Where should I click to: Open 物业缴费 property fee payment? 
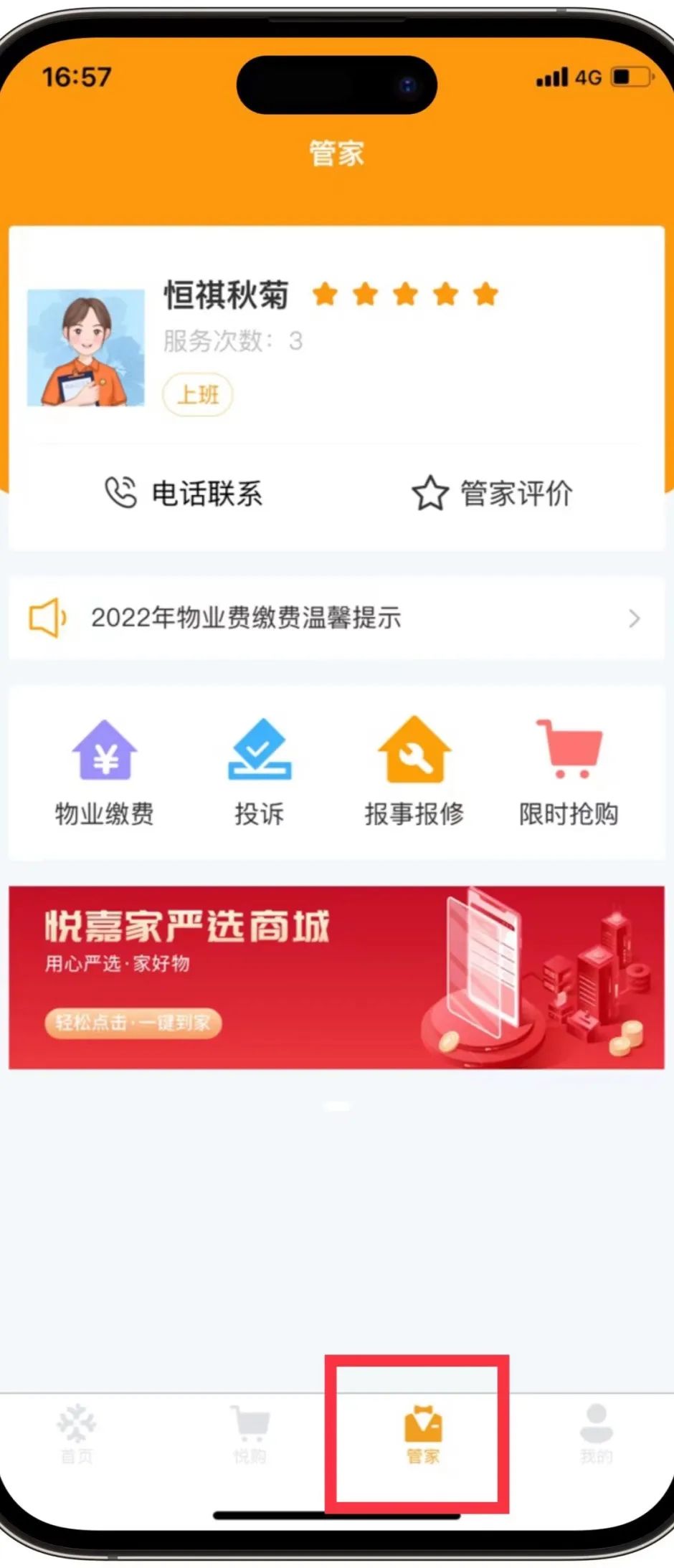[105, 772]
